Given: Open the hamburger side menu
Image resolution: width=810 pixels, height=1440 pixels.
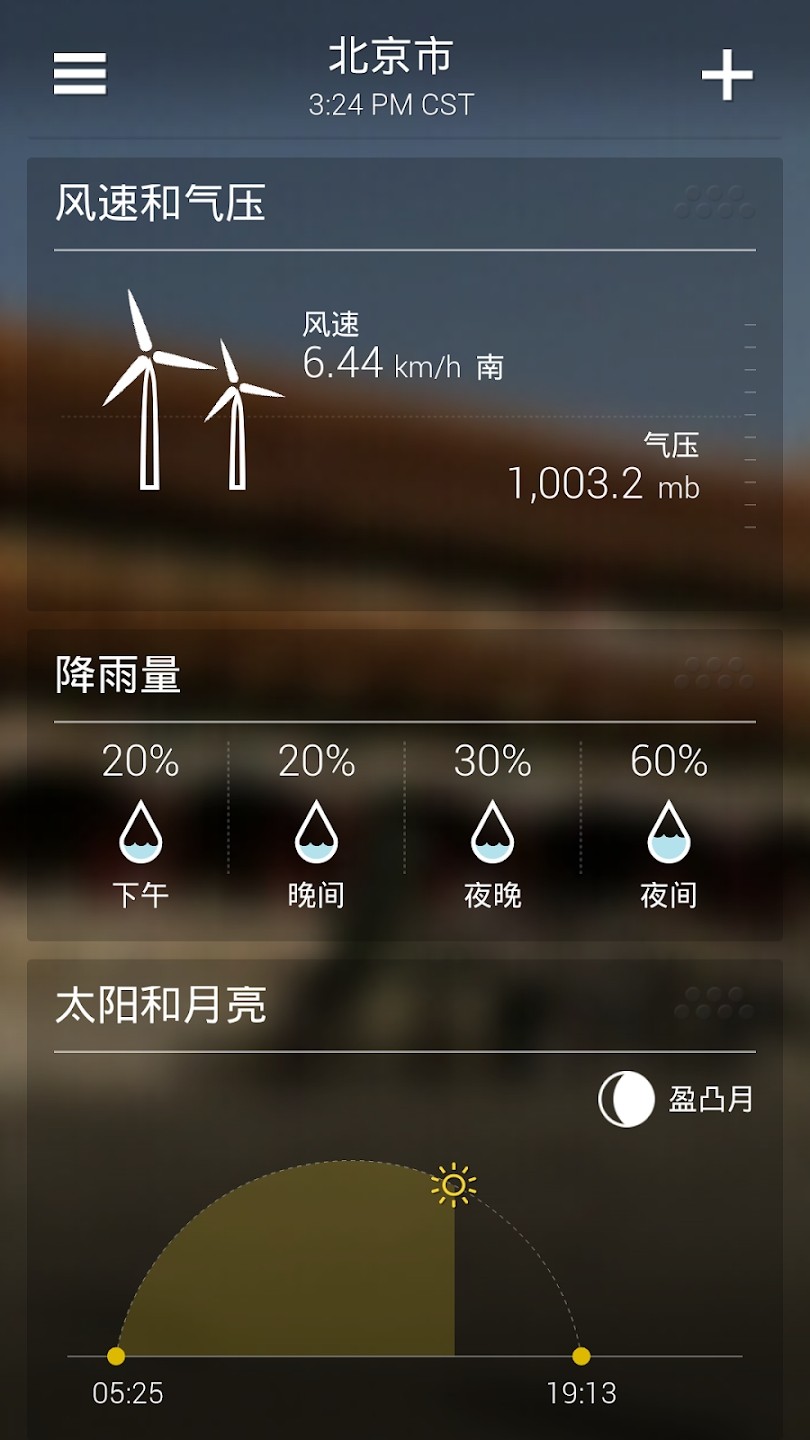Looking at the screenshot, I should pyautogui.click(x=80, y=73).
